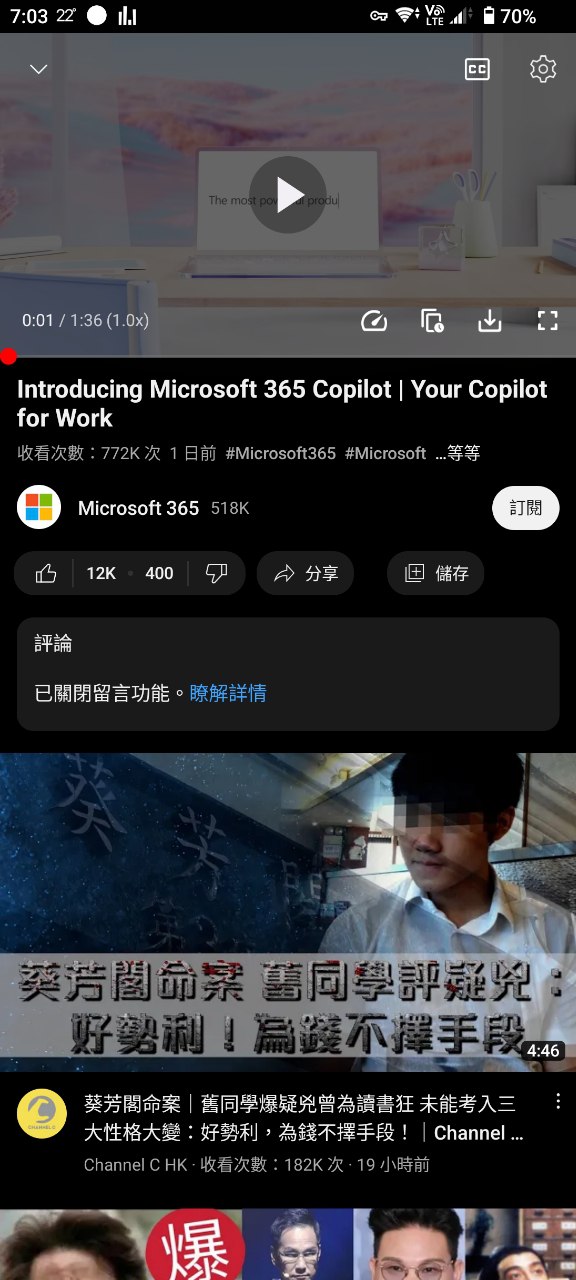Image resolution: width=576 pixels, height=1280 pixels.
Task: Minimize the player with the down chevron
Action: click(39, 69)
